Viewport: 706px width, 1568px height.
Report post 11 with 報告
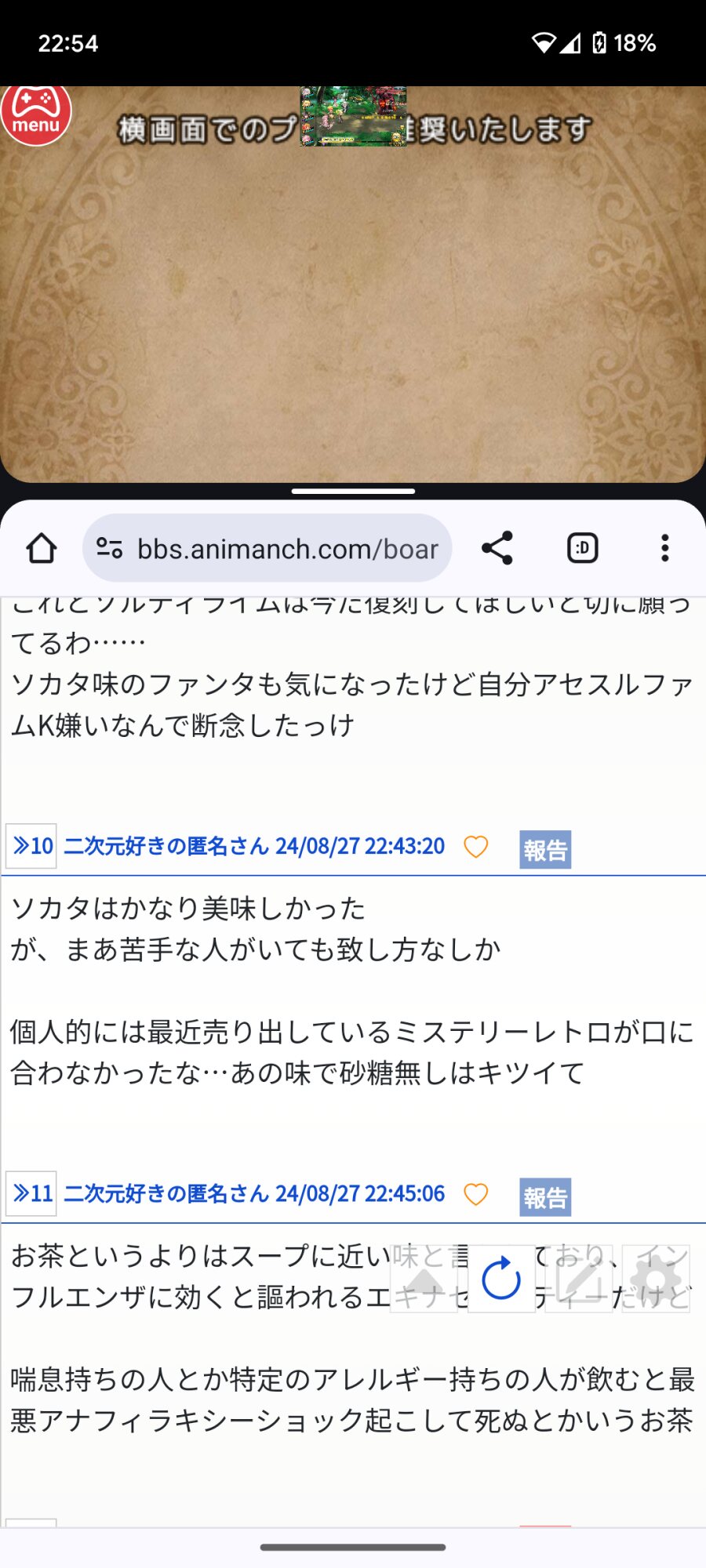[x=545, y=1197]
